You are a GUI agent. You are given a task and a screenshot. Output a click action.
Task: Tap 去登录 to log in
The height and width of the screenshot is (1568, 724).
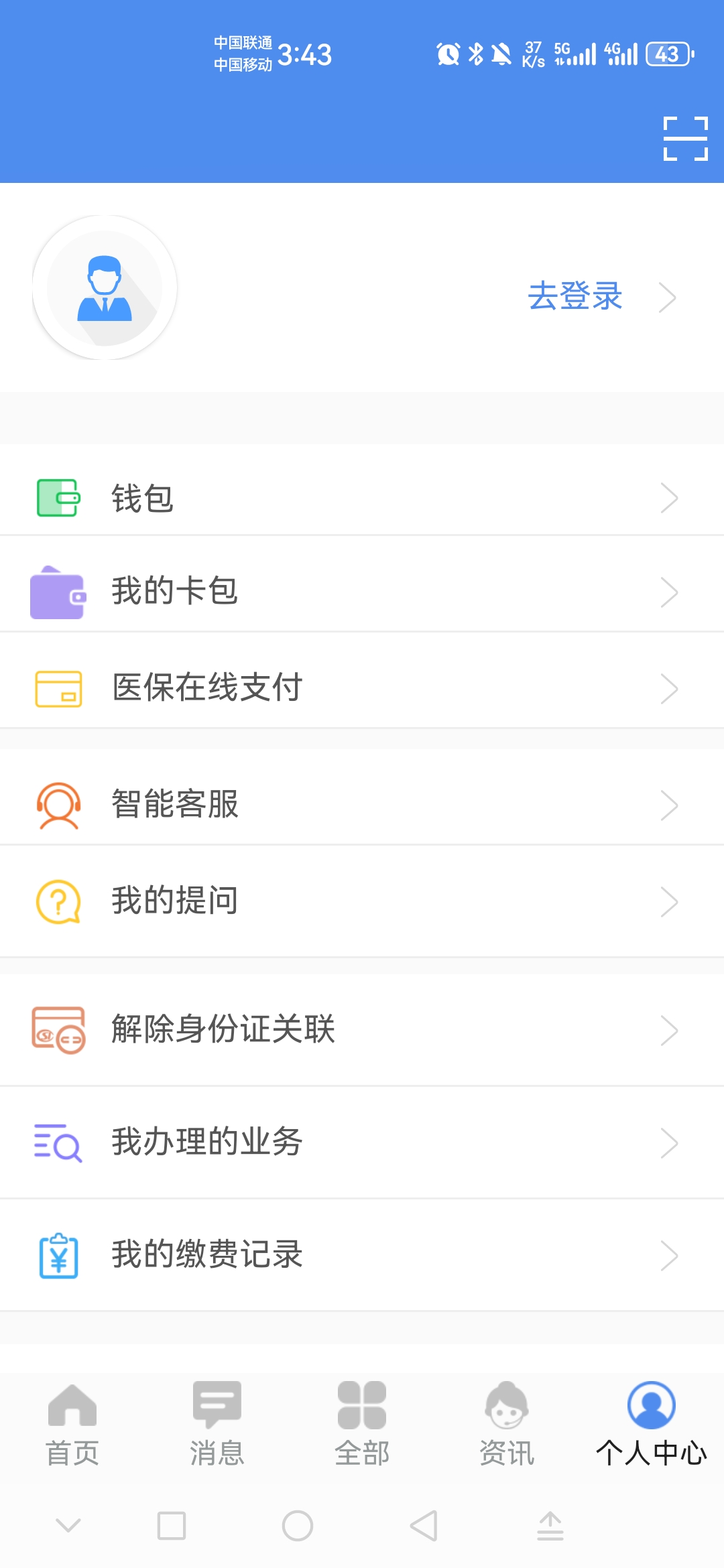point(575,296)
